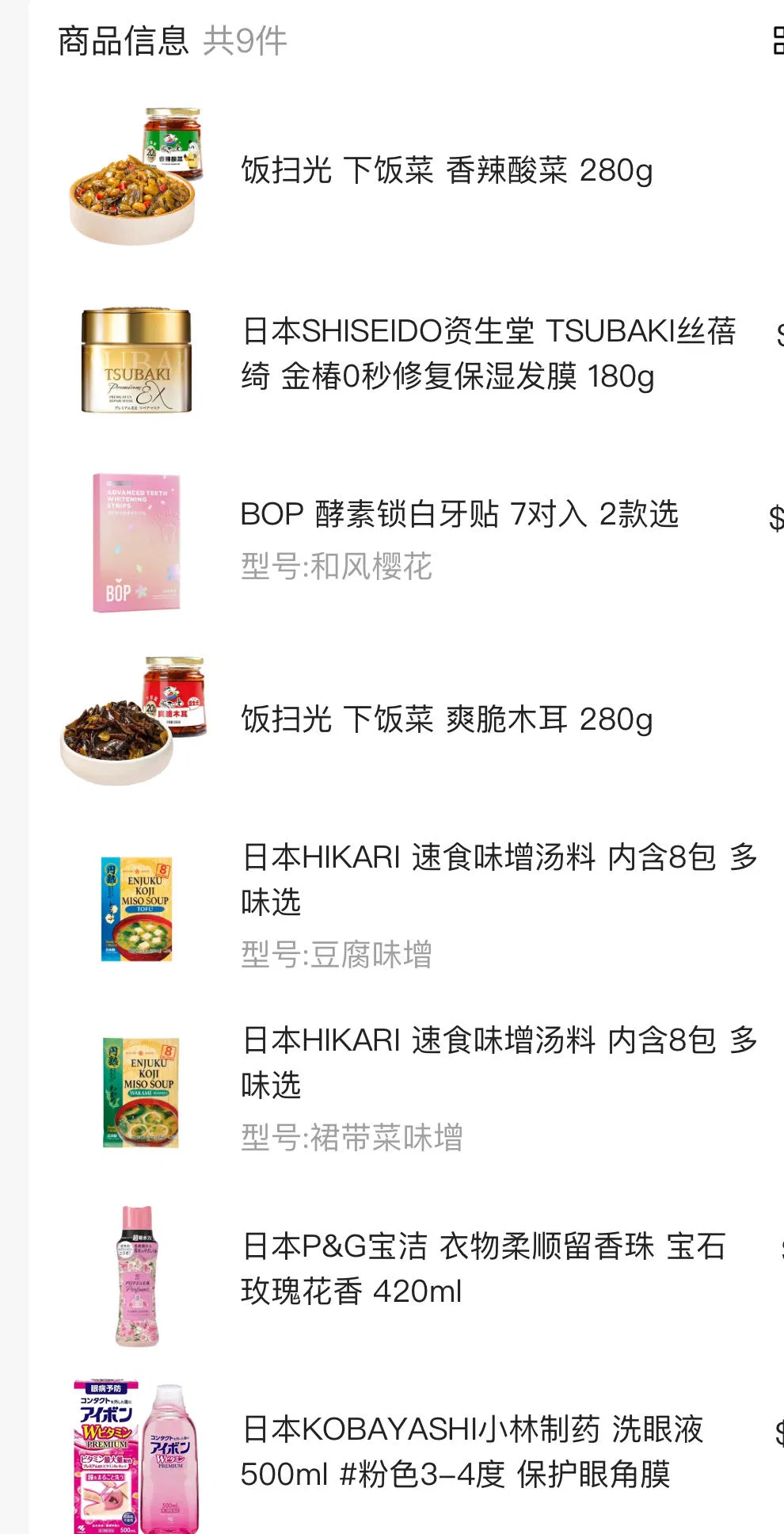Open BOP 酵素锁白牙贴 和风樱花 item

coord(459,515)
